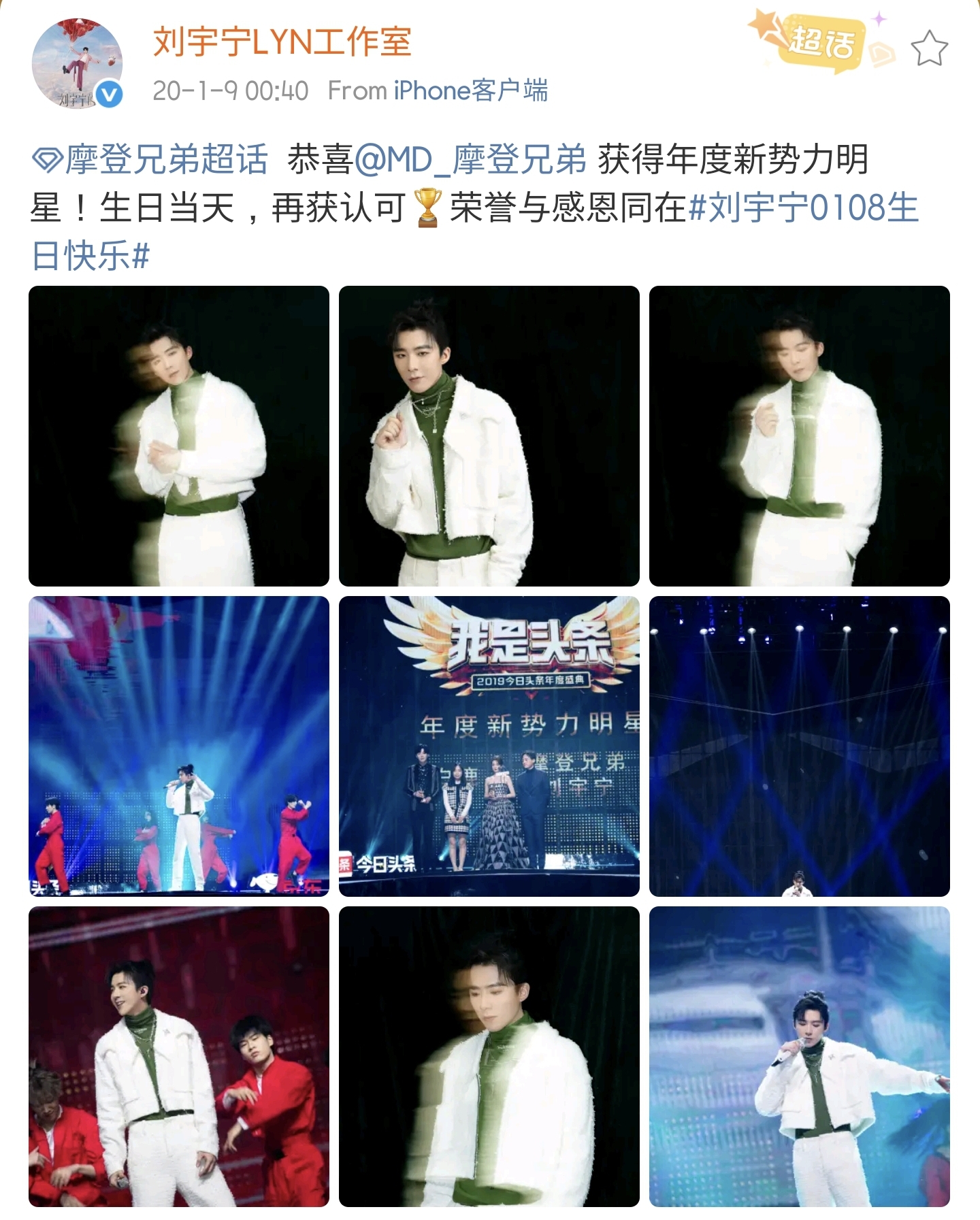The image size is (980, 1220).
Task: View the first photo in the grid
Action: click(x=179, y=436)
